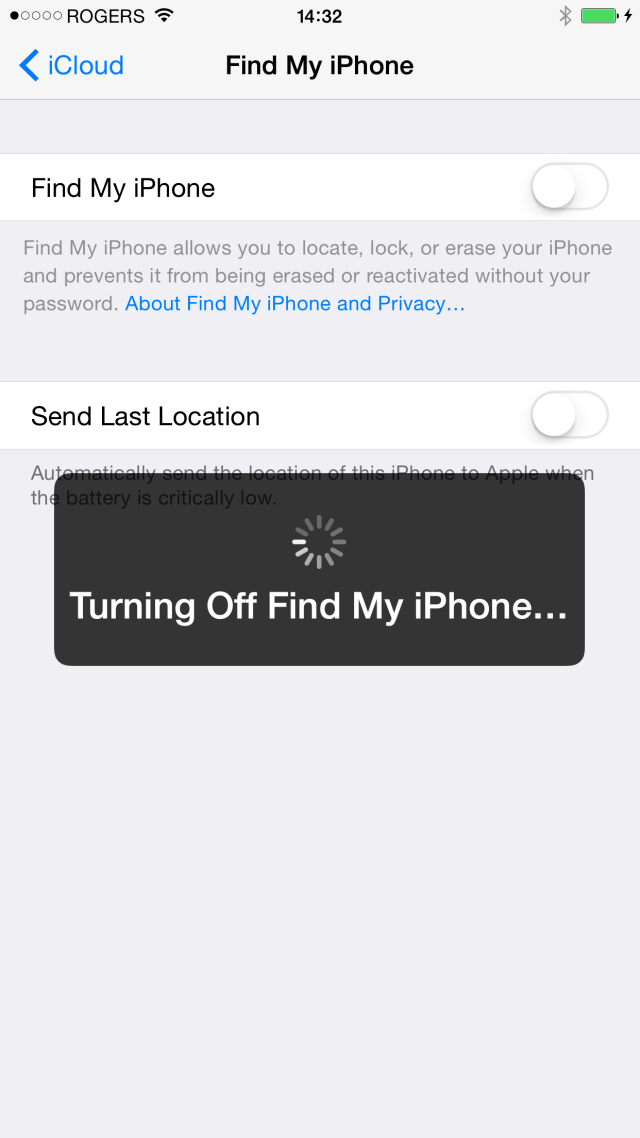
Task: Toggle the Find My iPhone switch
Action: tap(569, 187)
